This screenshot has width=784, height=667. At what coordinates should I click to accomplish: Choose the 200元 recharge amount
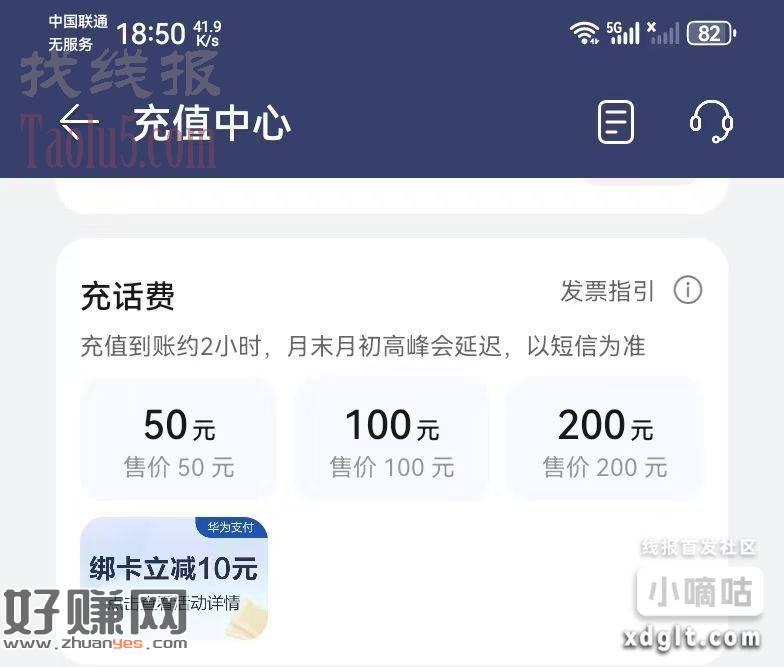(604, 439)
